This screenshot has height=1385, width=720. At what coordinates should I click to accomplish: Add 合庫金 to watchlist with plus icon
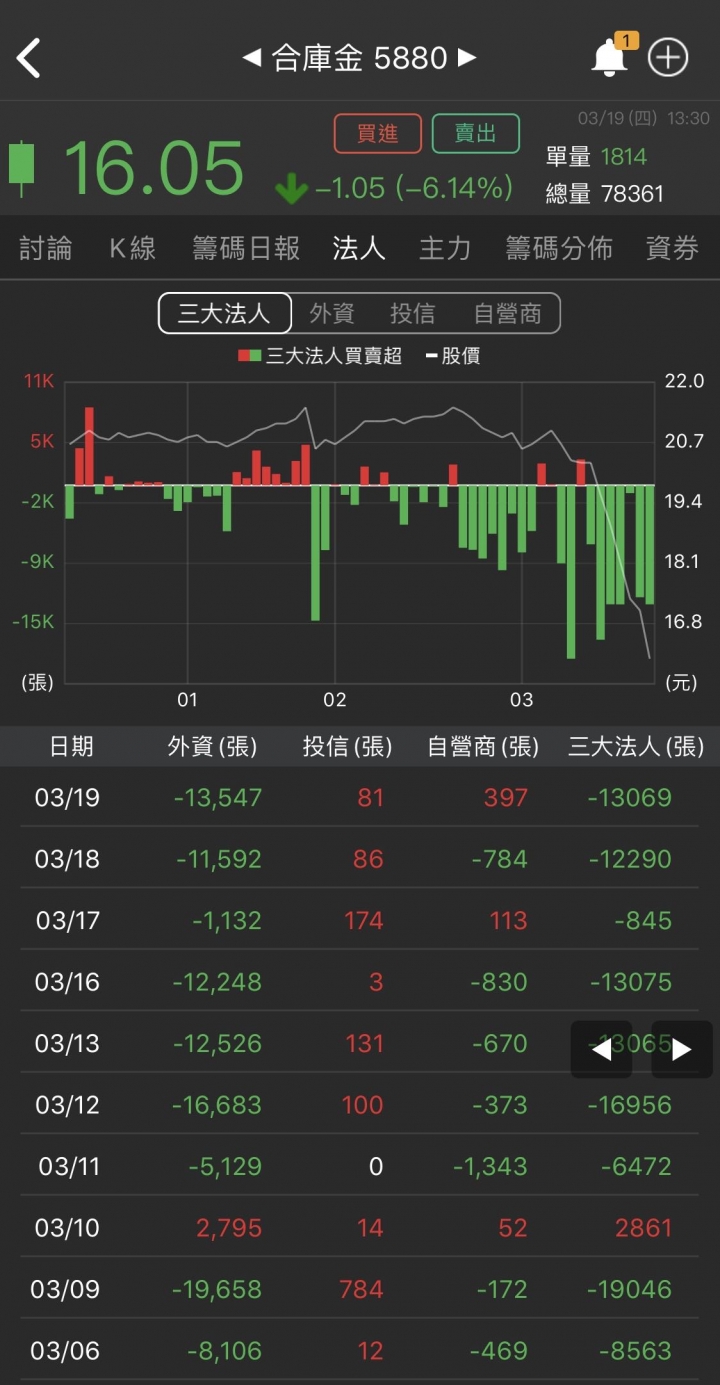tap(668, 58)
